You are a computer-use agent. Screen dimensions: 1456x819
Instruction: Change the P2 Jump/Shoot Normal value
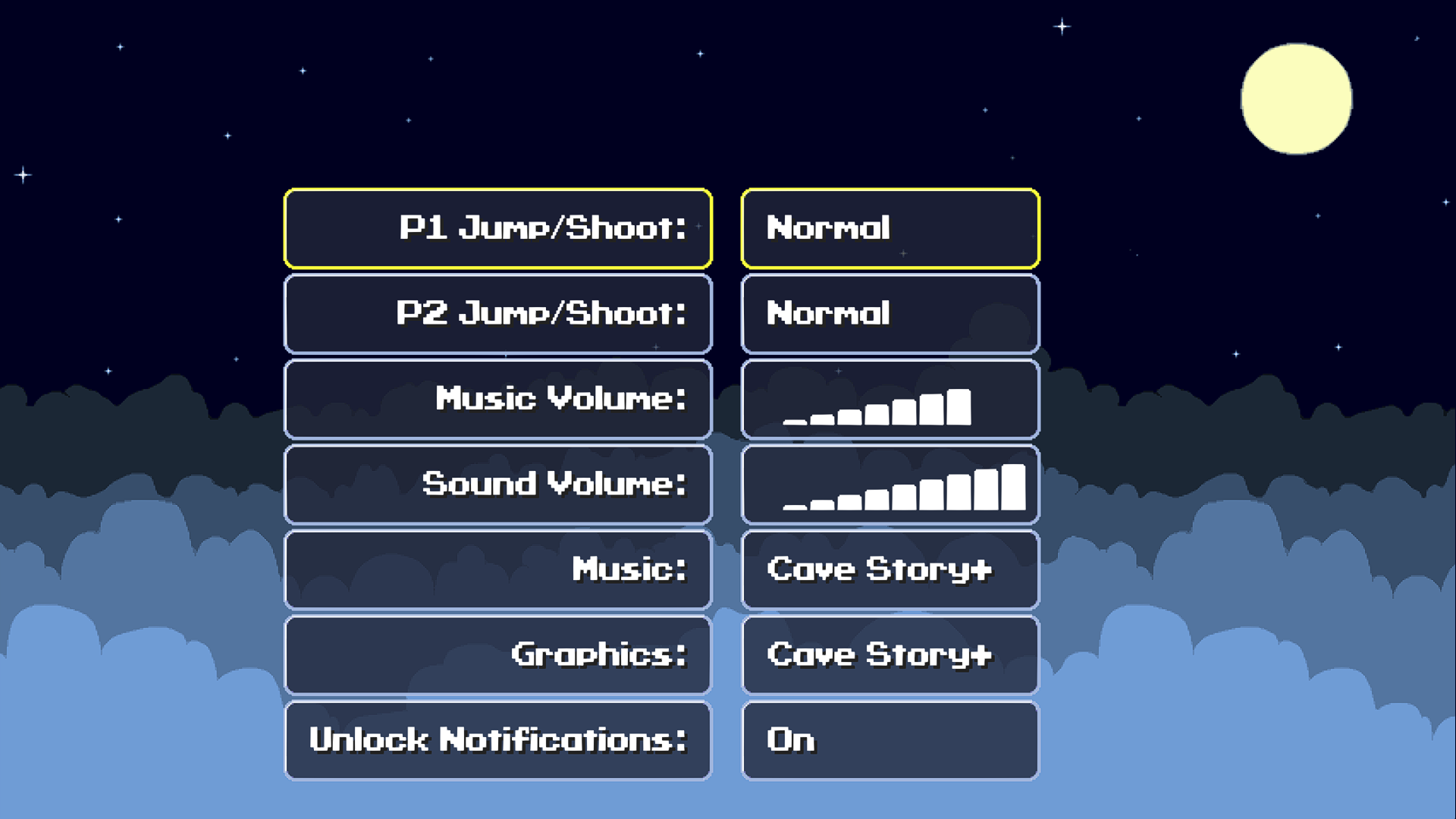[890, 314]
